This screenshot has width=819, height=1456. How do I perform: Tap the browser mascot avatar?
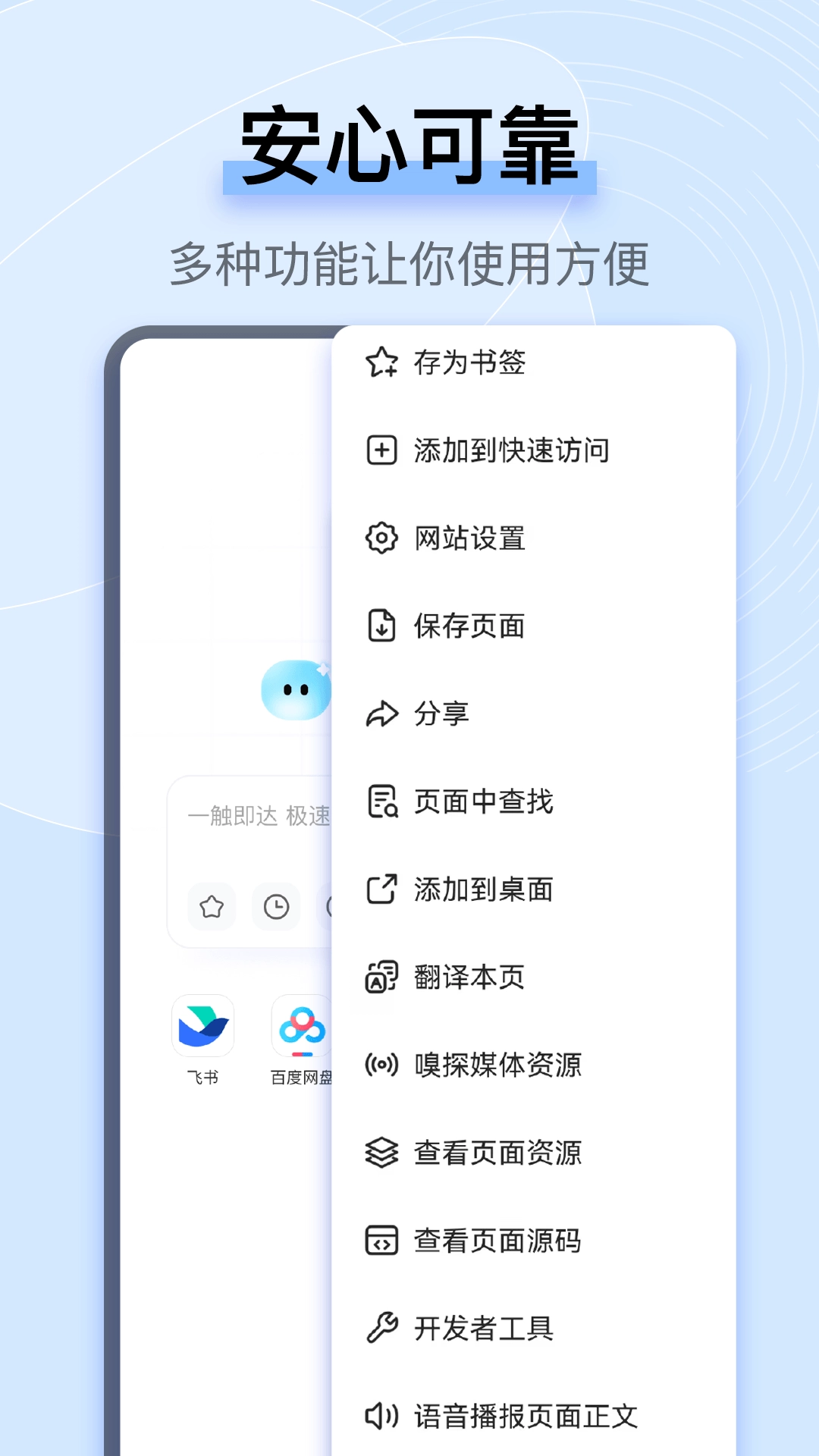pos(296,690)
